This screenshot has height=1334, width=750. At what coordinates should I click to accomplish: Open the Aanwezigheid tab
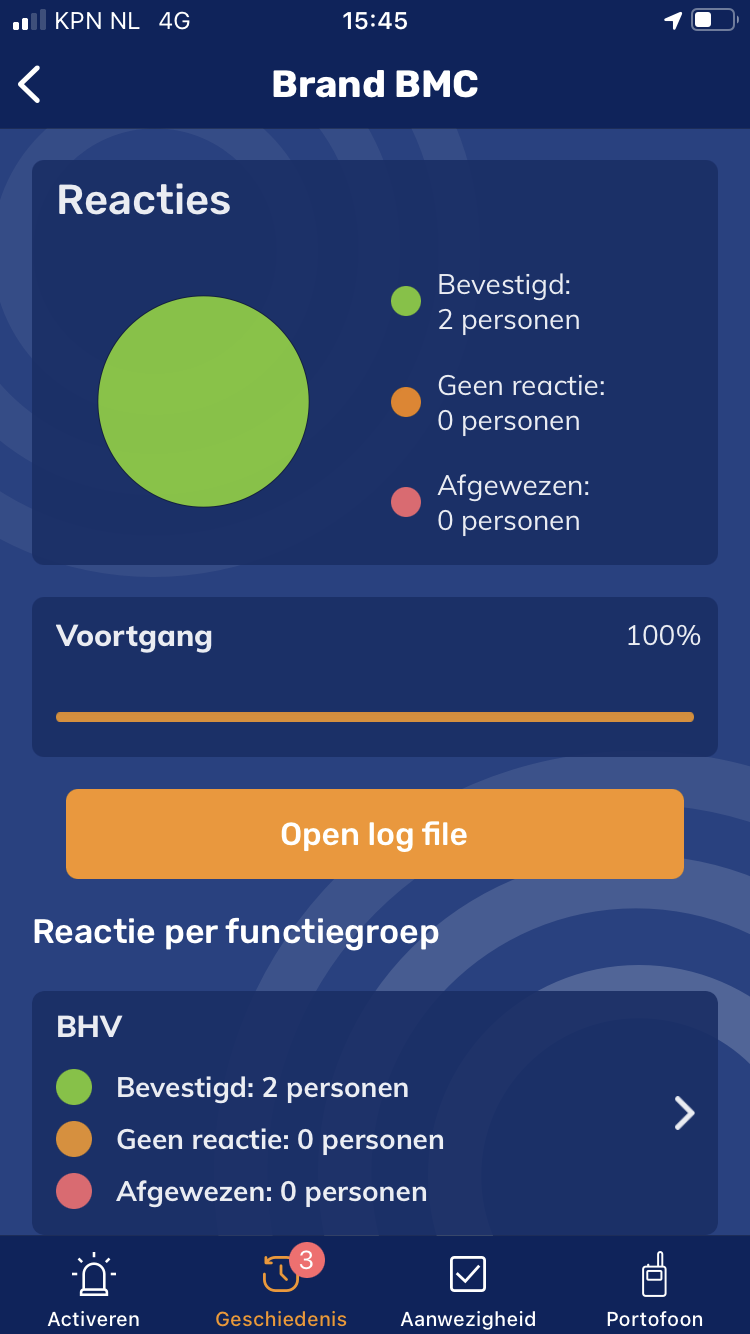coord(468,1289)
